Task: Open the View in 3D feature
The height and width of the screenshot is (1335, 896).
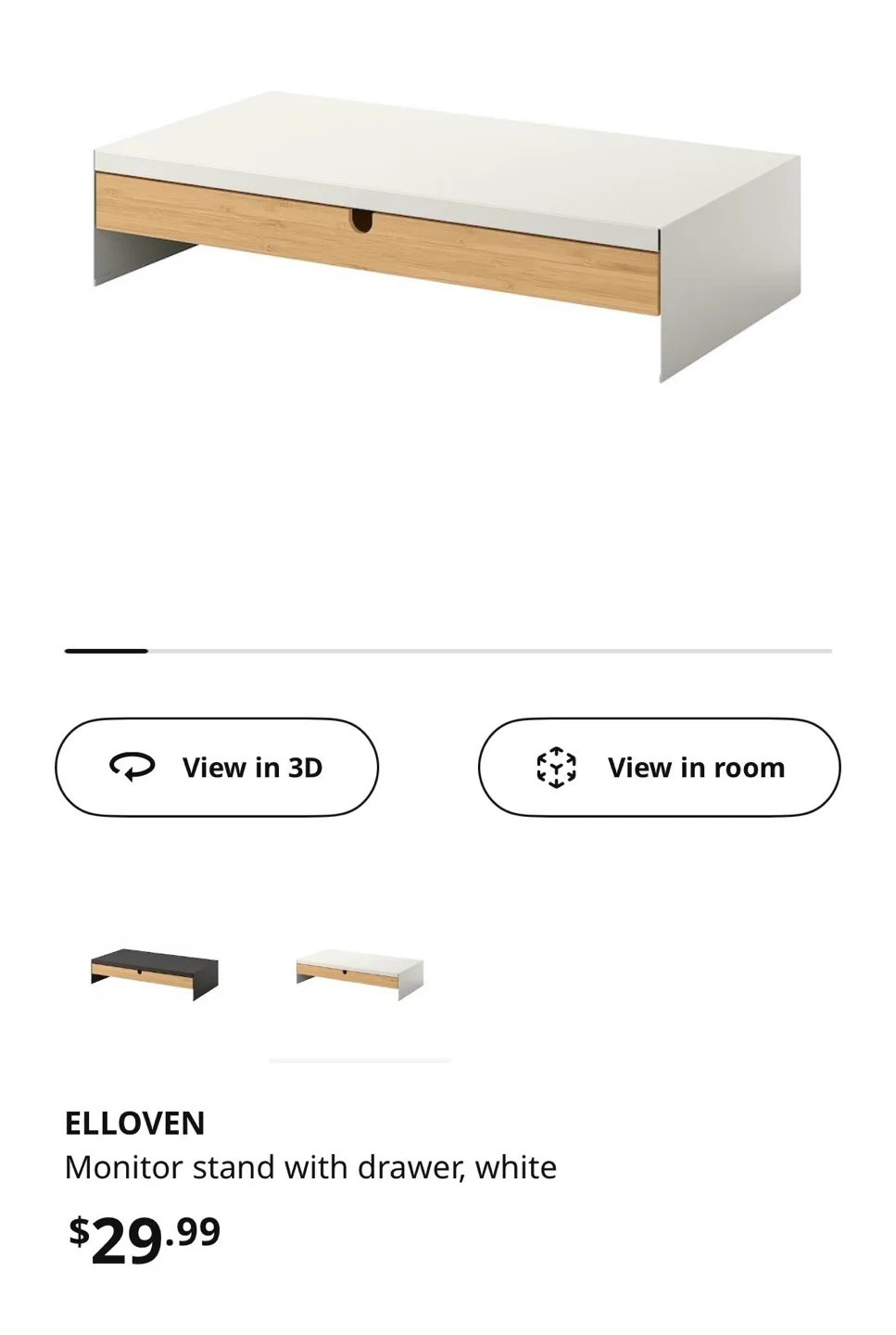Action: point(218,767)
